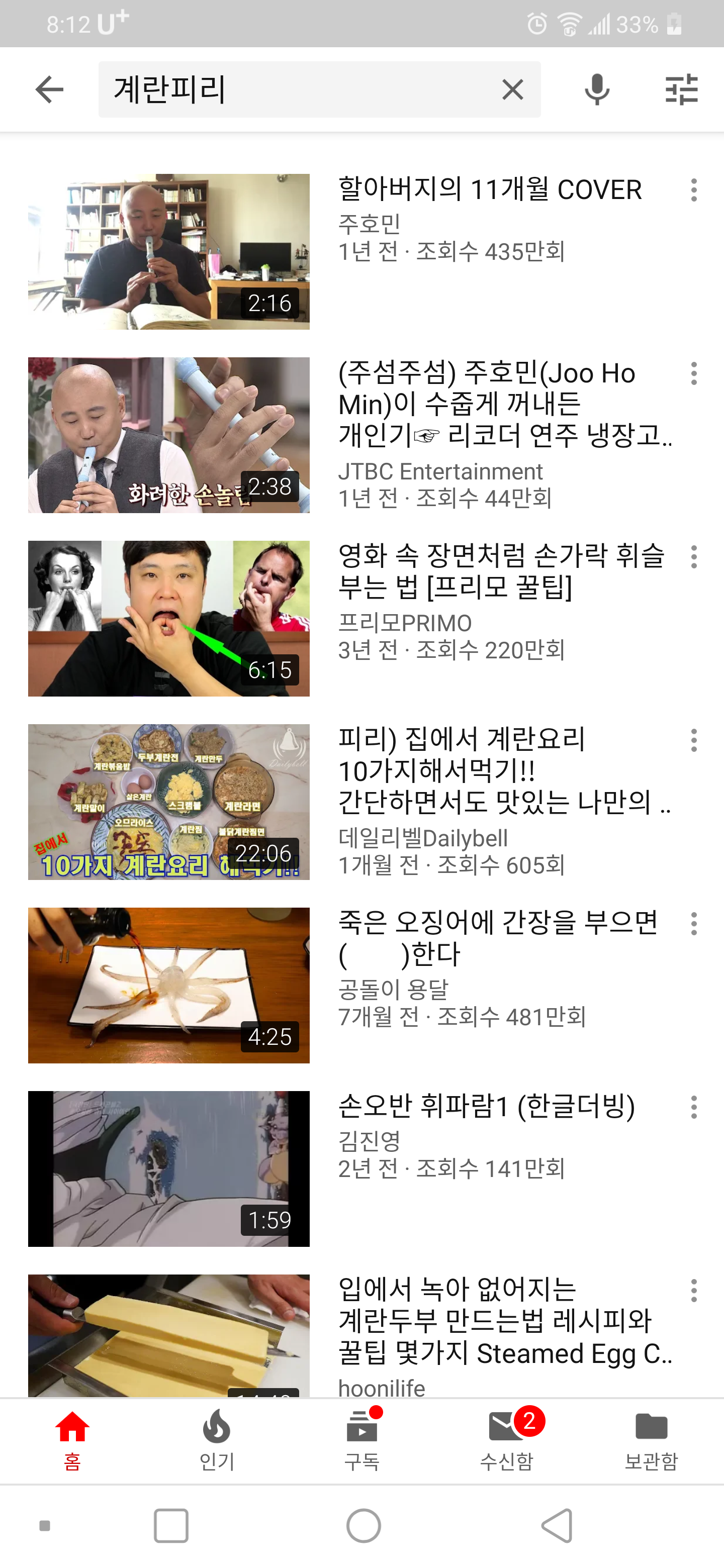Go back from the search results

point(49,89)
